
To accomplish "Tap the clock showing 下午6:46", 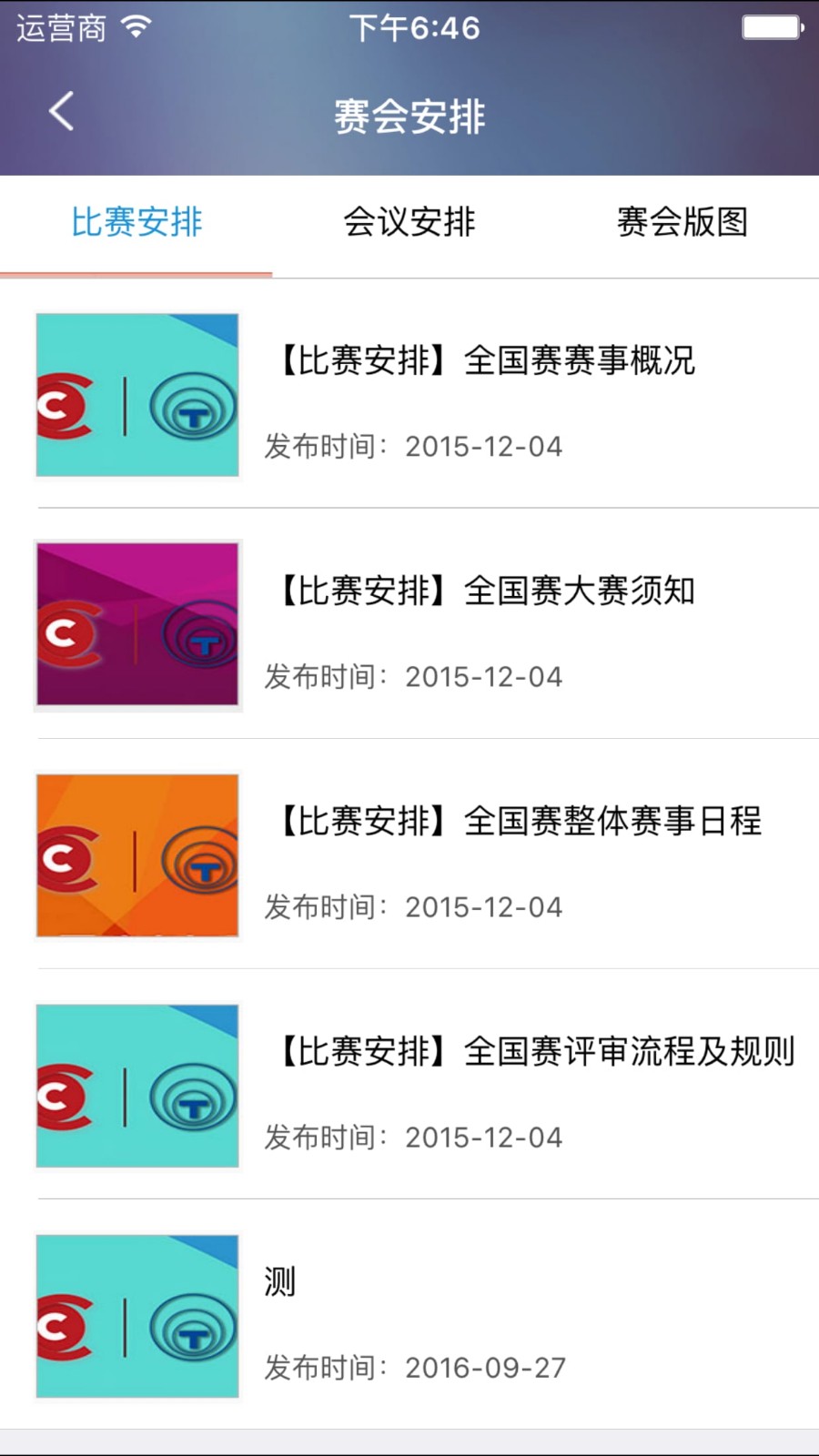I will [x=416, y=27].
